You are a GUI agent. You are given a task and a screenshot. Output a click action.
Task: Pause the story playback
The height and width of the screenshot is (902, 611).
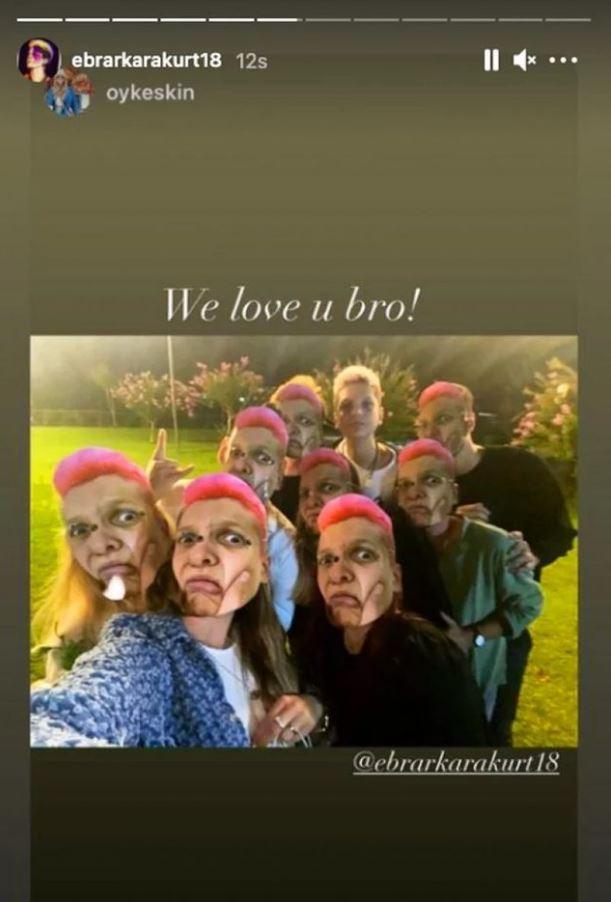pyautogui.click(x=491, y=61)
